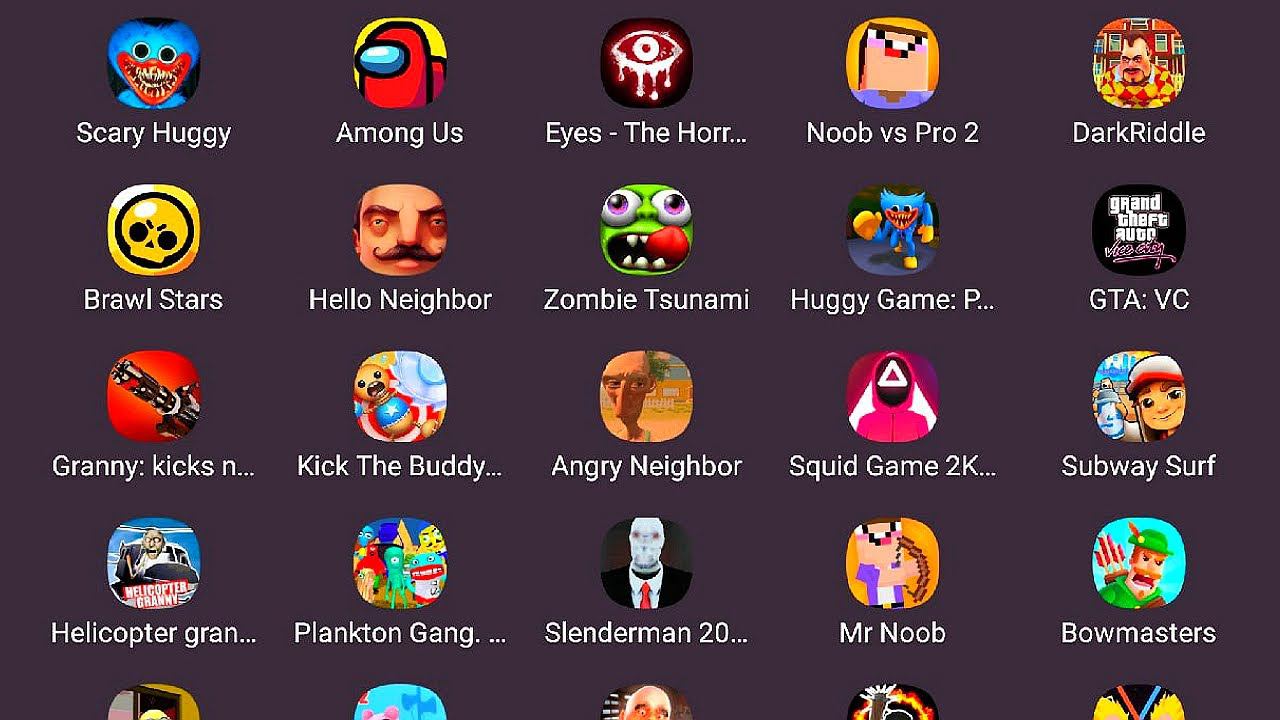
Task: Open Angry Neighbor
Action: (x=646, y=397)
